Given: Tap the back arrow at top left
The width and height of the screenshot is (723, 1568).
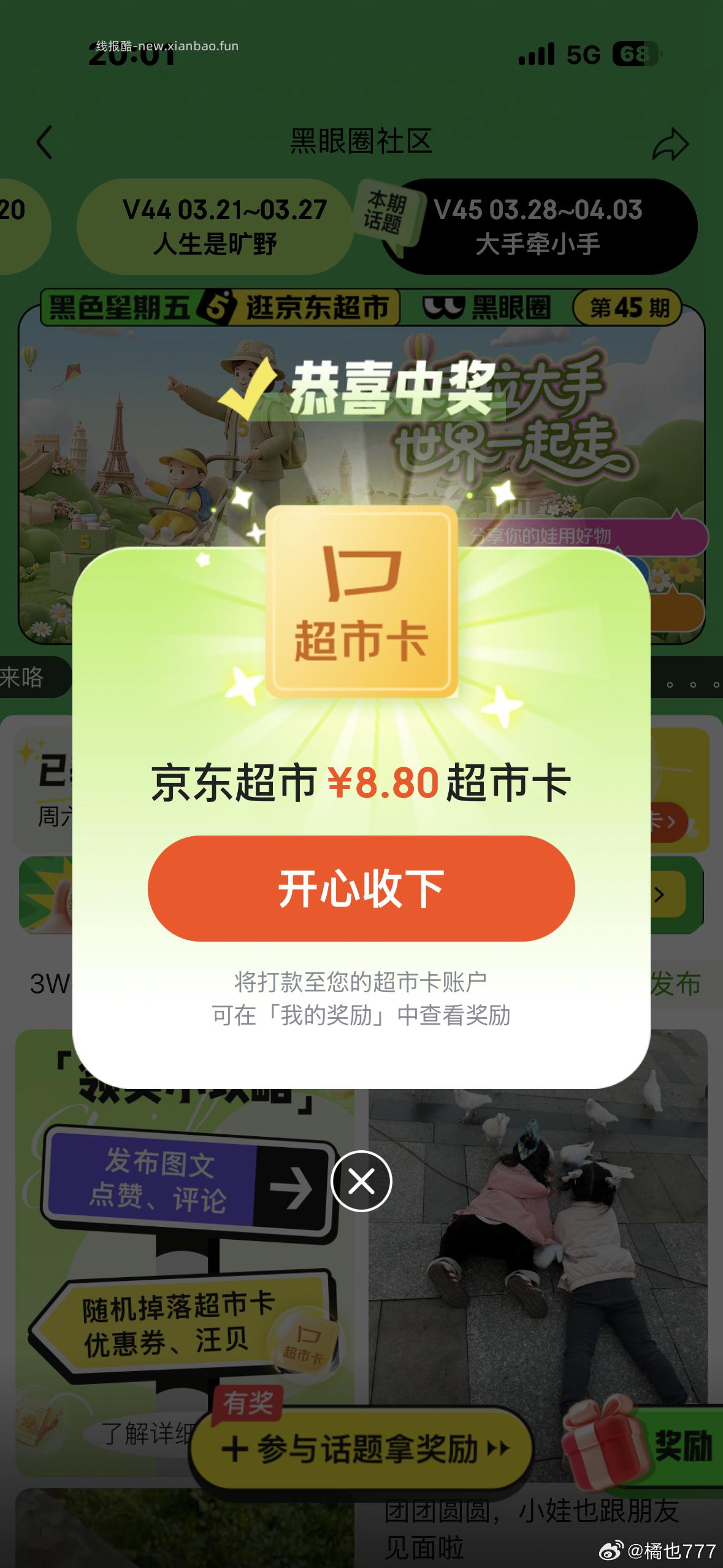Looking at the screenshot, I should click(x=44, y=142).
